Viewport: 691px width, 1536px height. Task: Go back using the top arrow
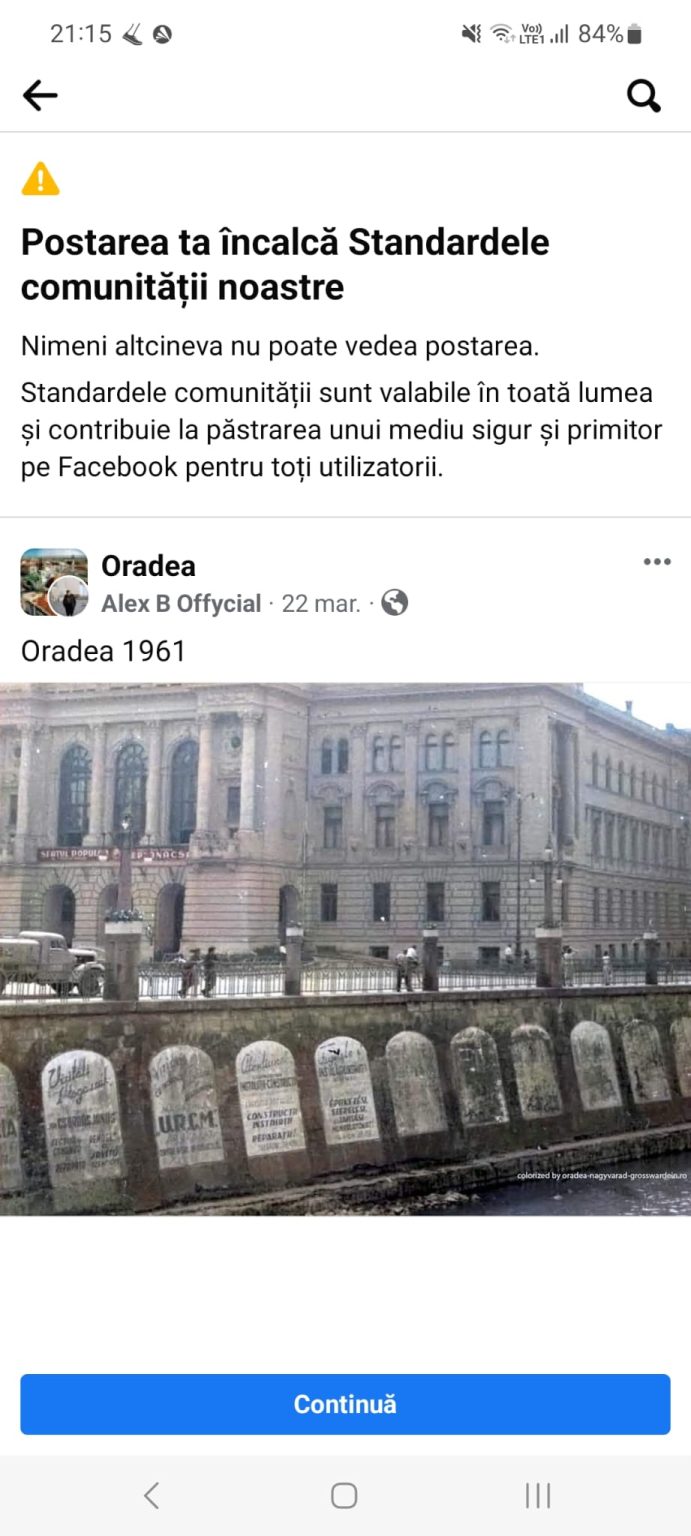[40, 96]
